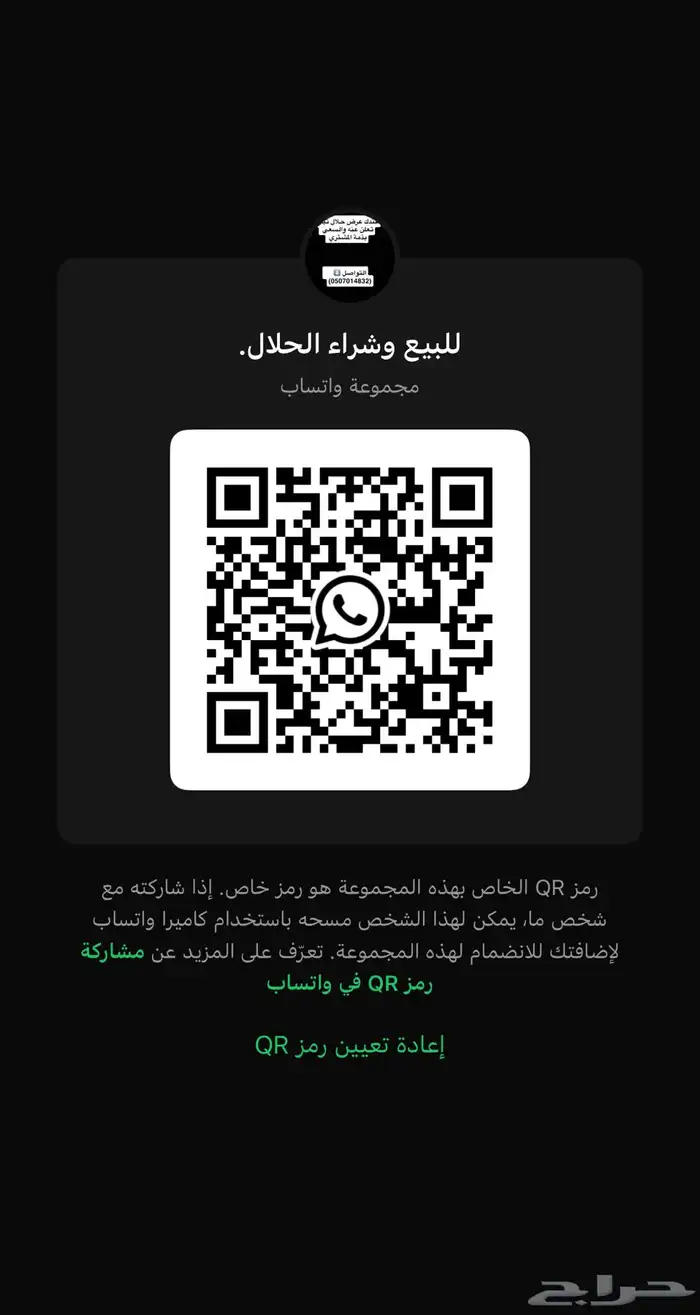Open the link about sharing QR code in WhatsApp
Image resolution: width=700 pixels, height=1315 pixels.
pyautogui.click(x=350, y=984)
